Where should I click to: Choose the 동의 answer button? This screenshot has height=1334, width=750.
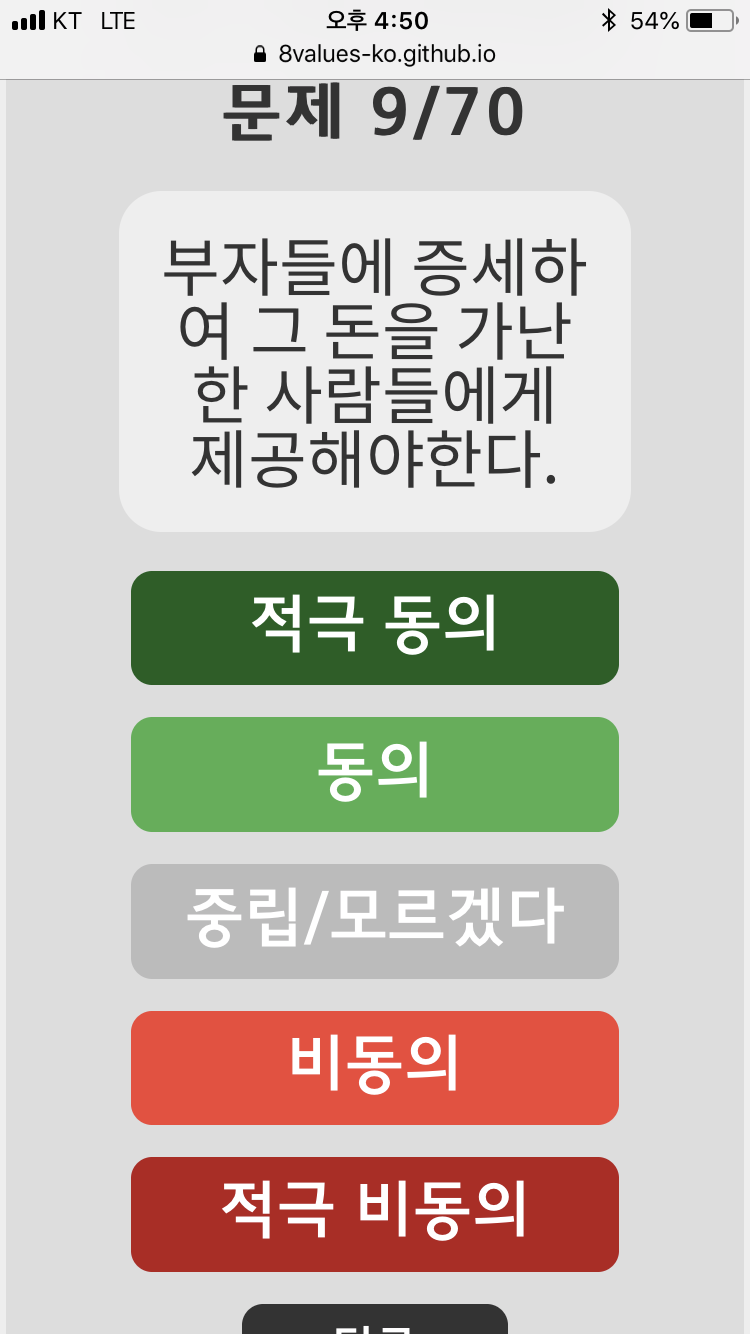coord(374,774)
